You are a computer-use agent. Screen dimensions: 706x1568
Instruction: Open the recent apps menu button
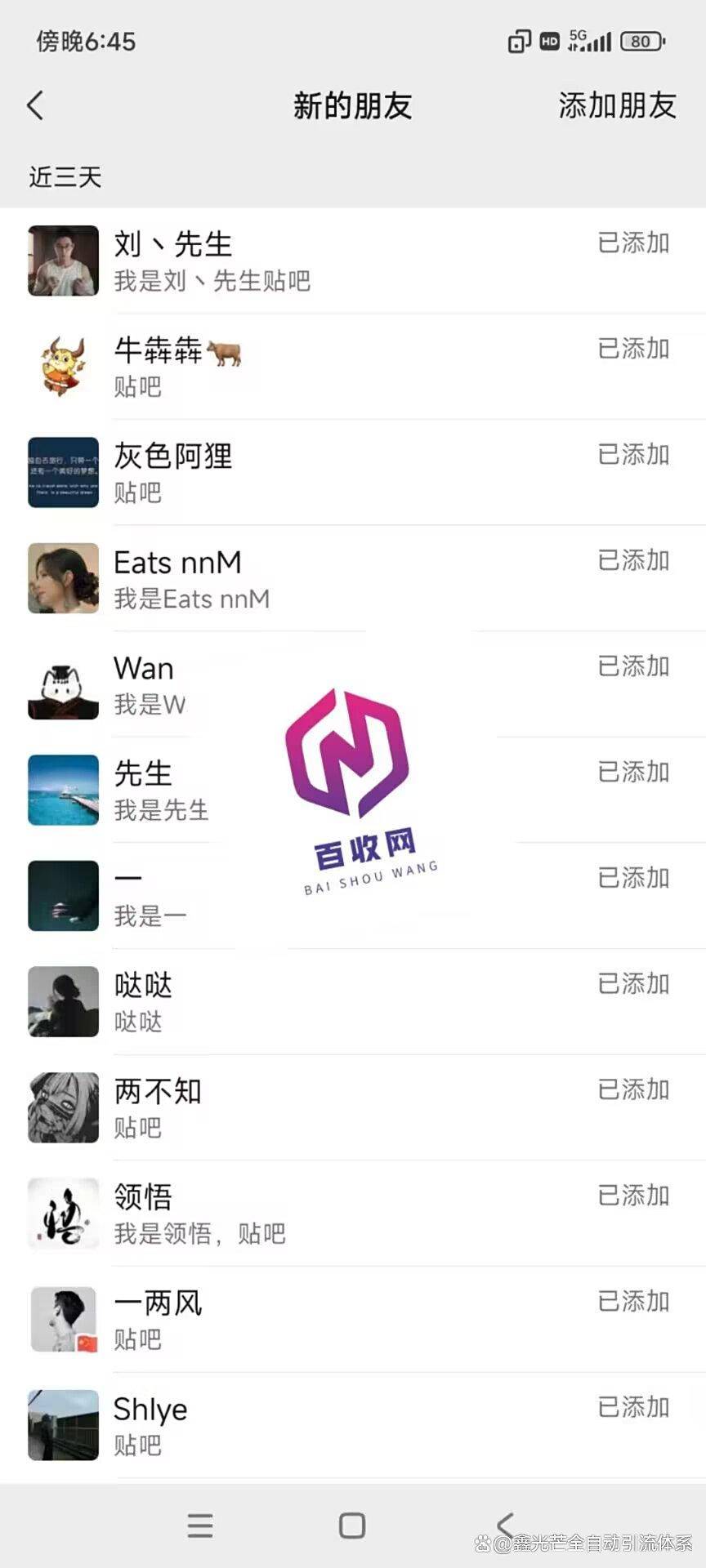(200, 1526)
